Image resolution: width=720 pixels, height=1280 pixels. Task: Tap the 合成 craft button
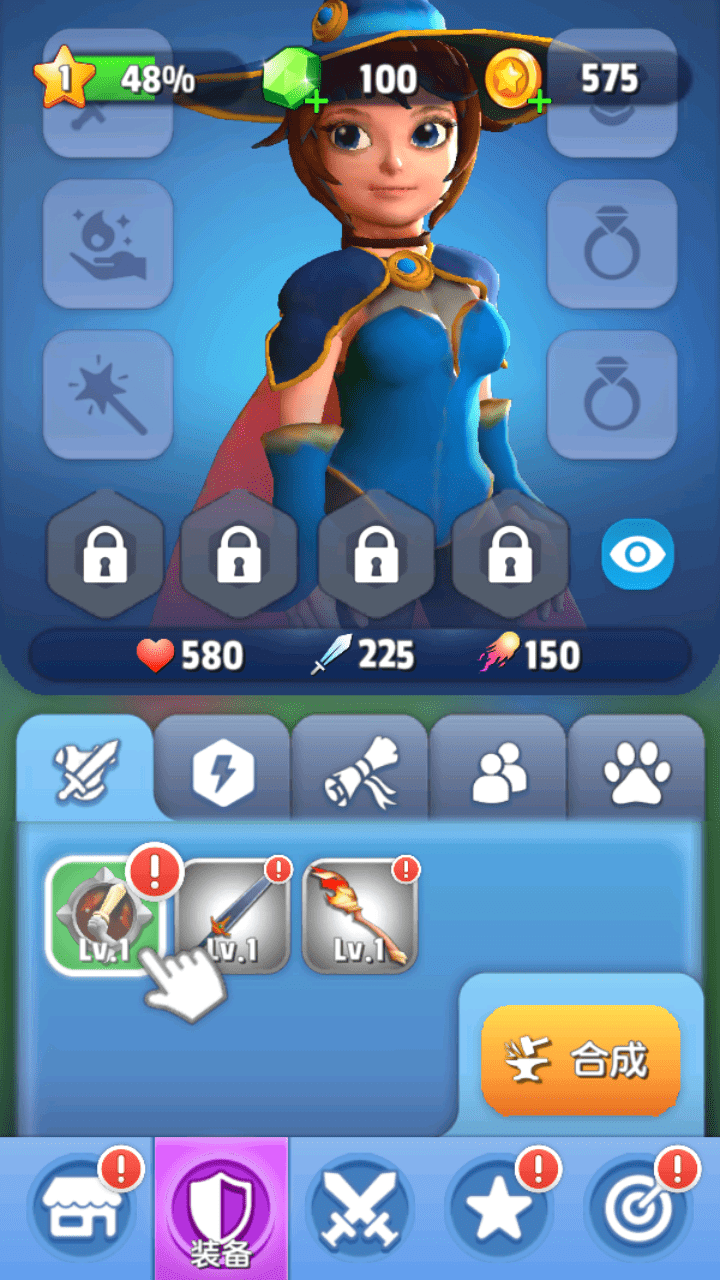[581, 1060]
